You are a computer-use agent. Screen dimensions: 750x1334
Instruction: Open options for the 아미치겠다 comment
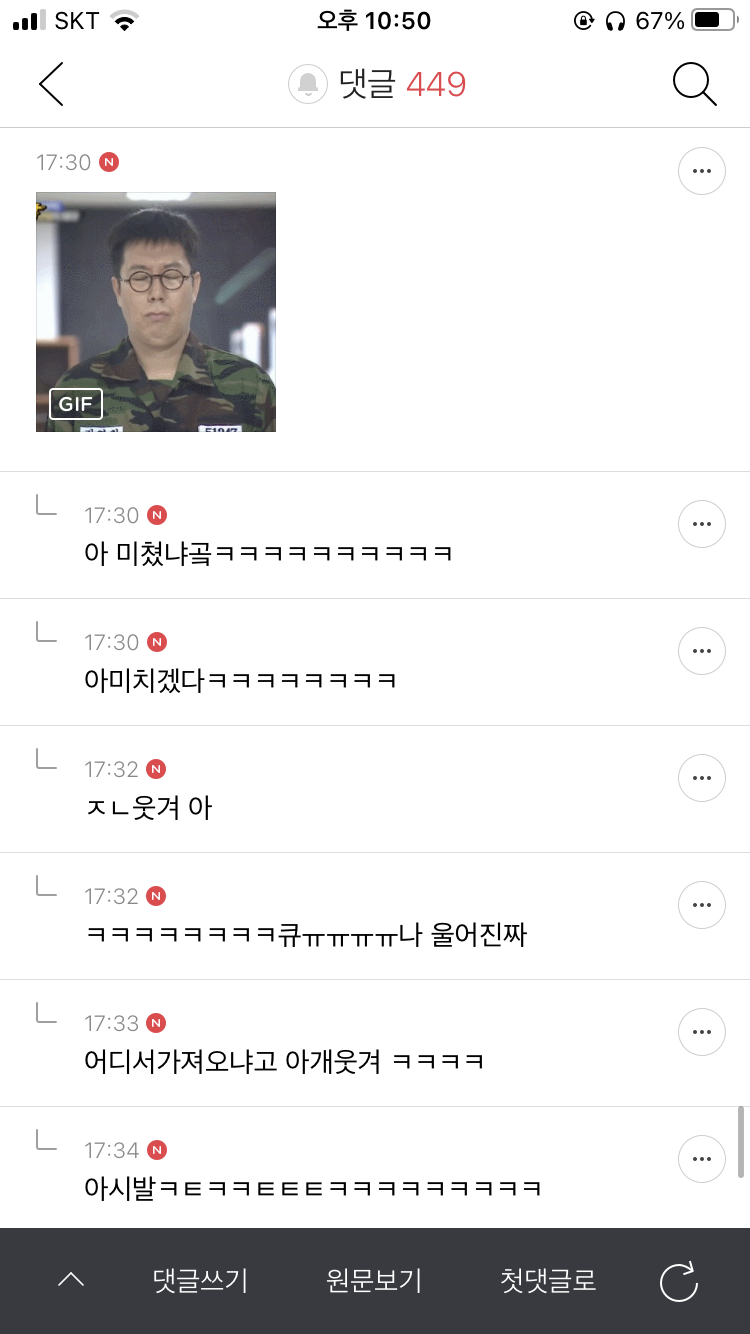pos(701,650)
